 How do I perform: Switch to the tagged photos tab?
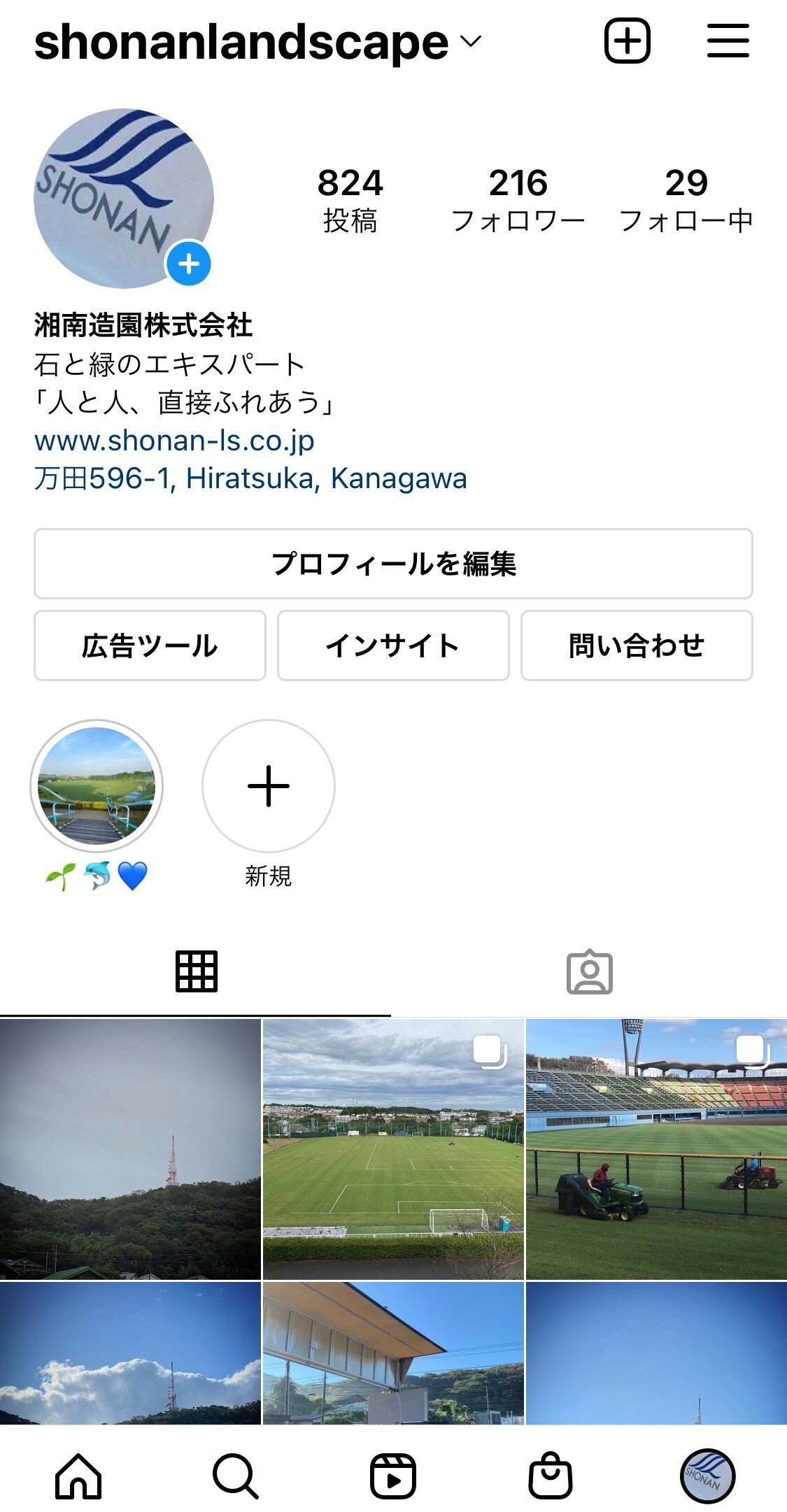coord(589,972)
